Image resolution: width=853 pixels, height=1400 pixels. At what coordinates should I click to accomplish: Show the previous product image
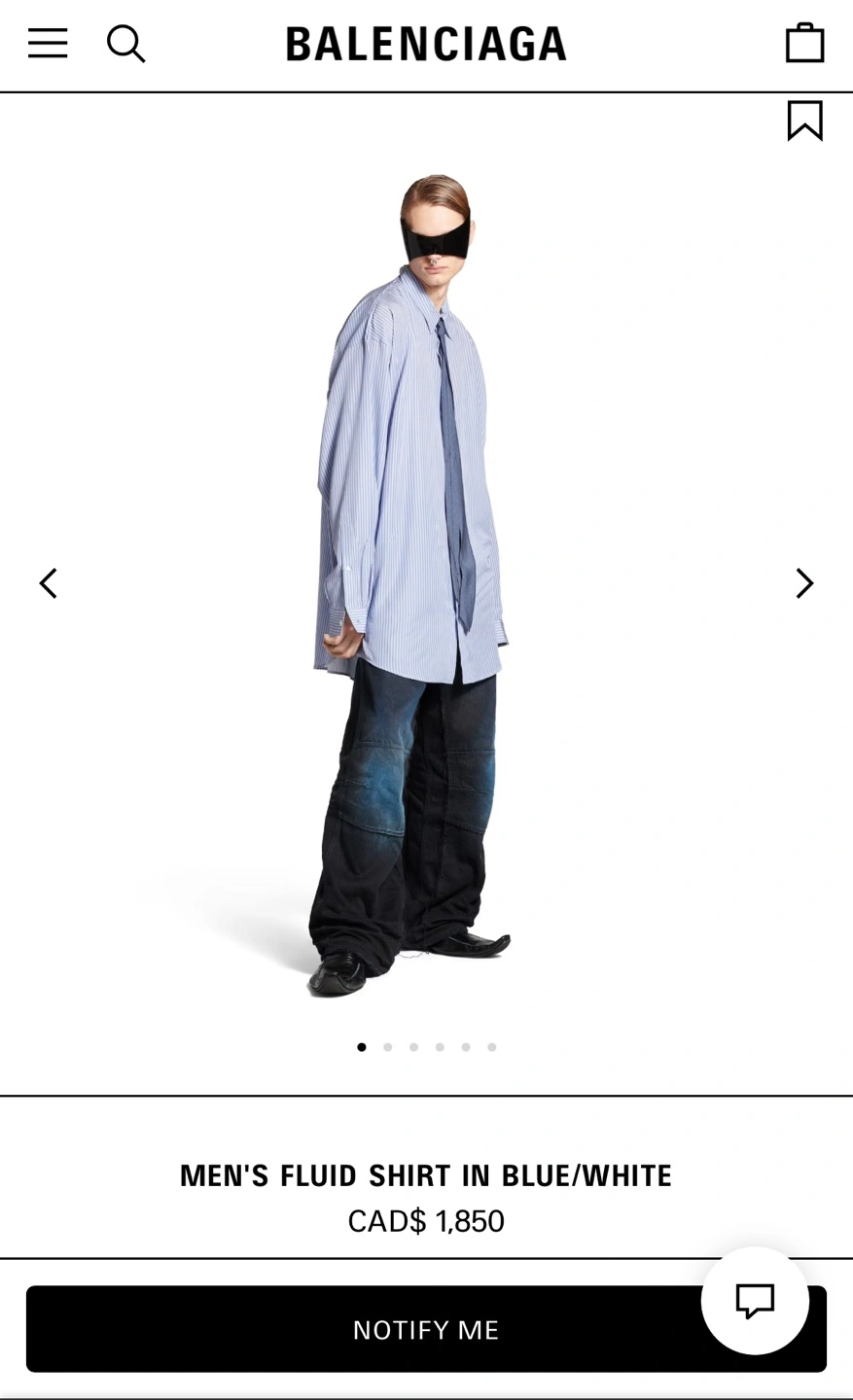click(x=48, y=583)
